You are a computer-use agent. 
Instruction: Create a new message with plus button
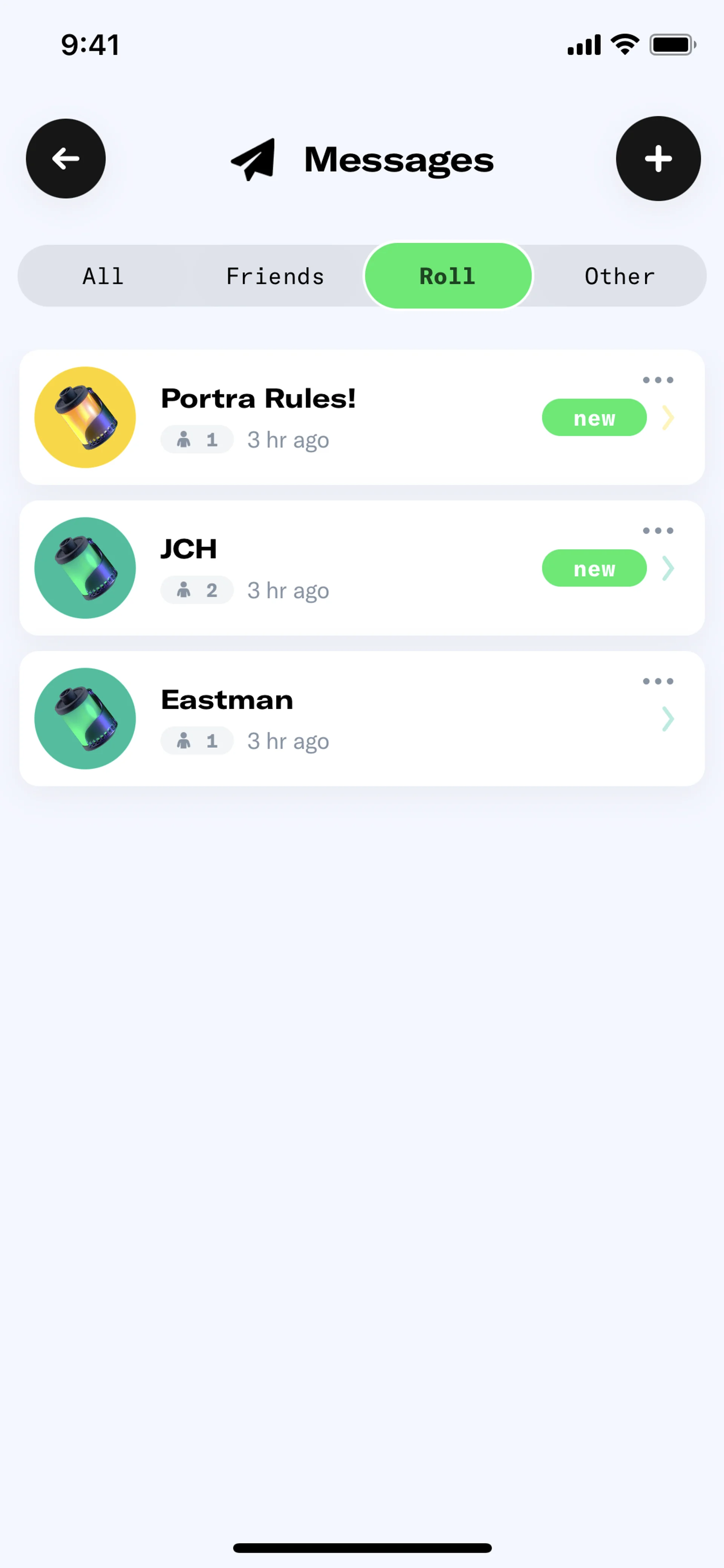tap(658, 158)
